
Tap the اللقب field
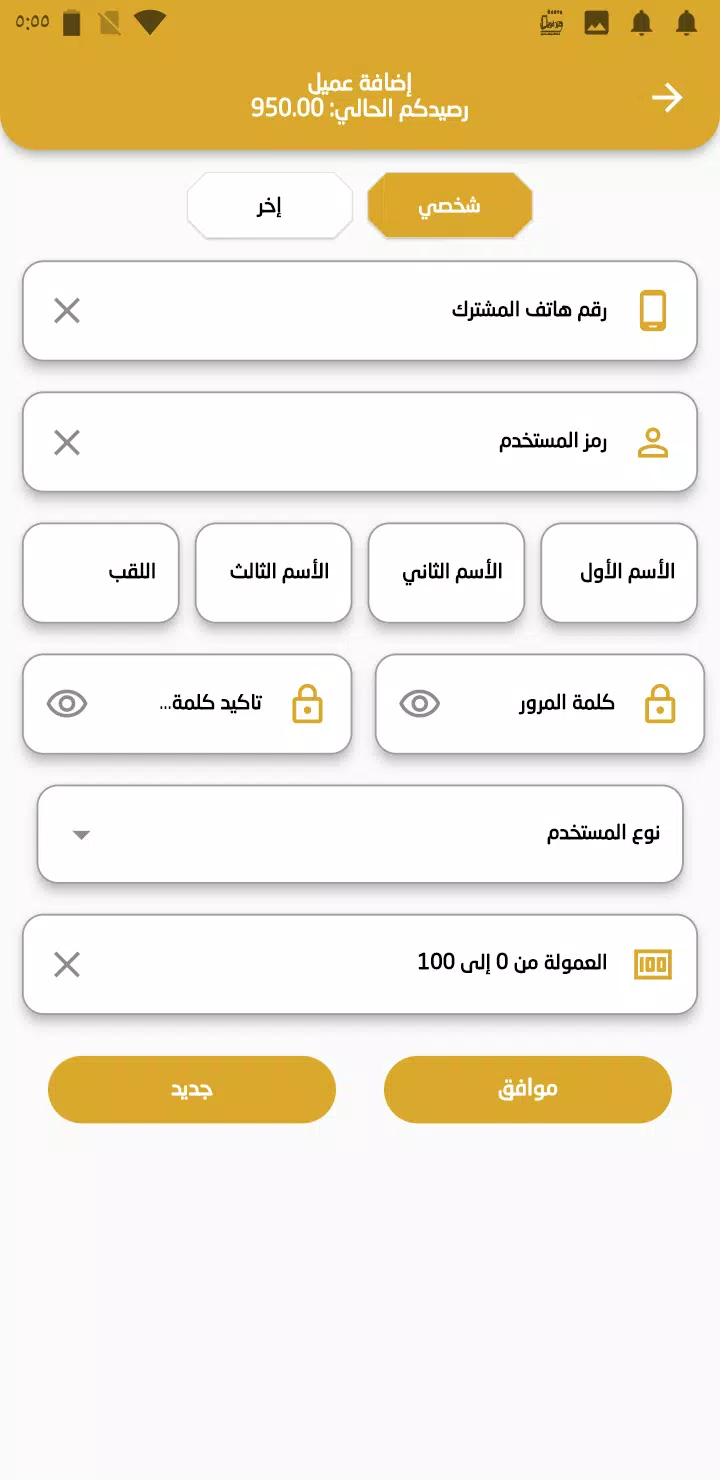coord(100,572)
